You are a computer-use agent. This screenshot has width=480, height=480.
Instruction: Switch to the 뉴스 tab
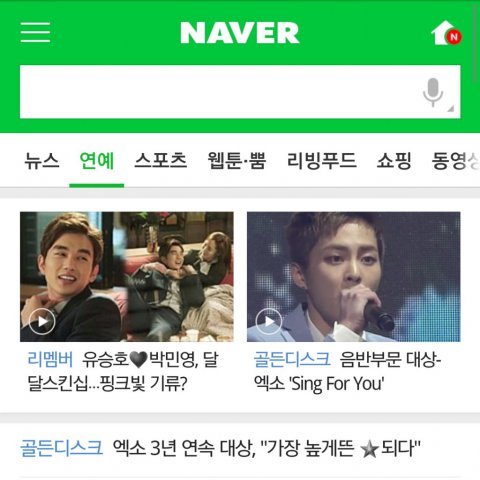[42, 161]
